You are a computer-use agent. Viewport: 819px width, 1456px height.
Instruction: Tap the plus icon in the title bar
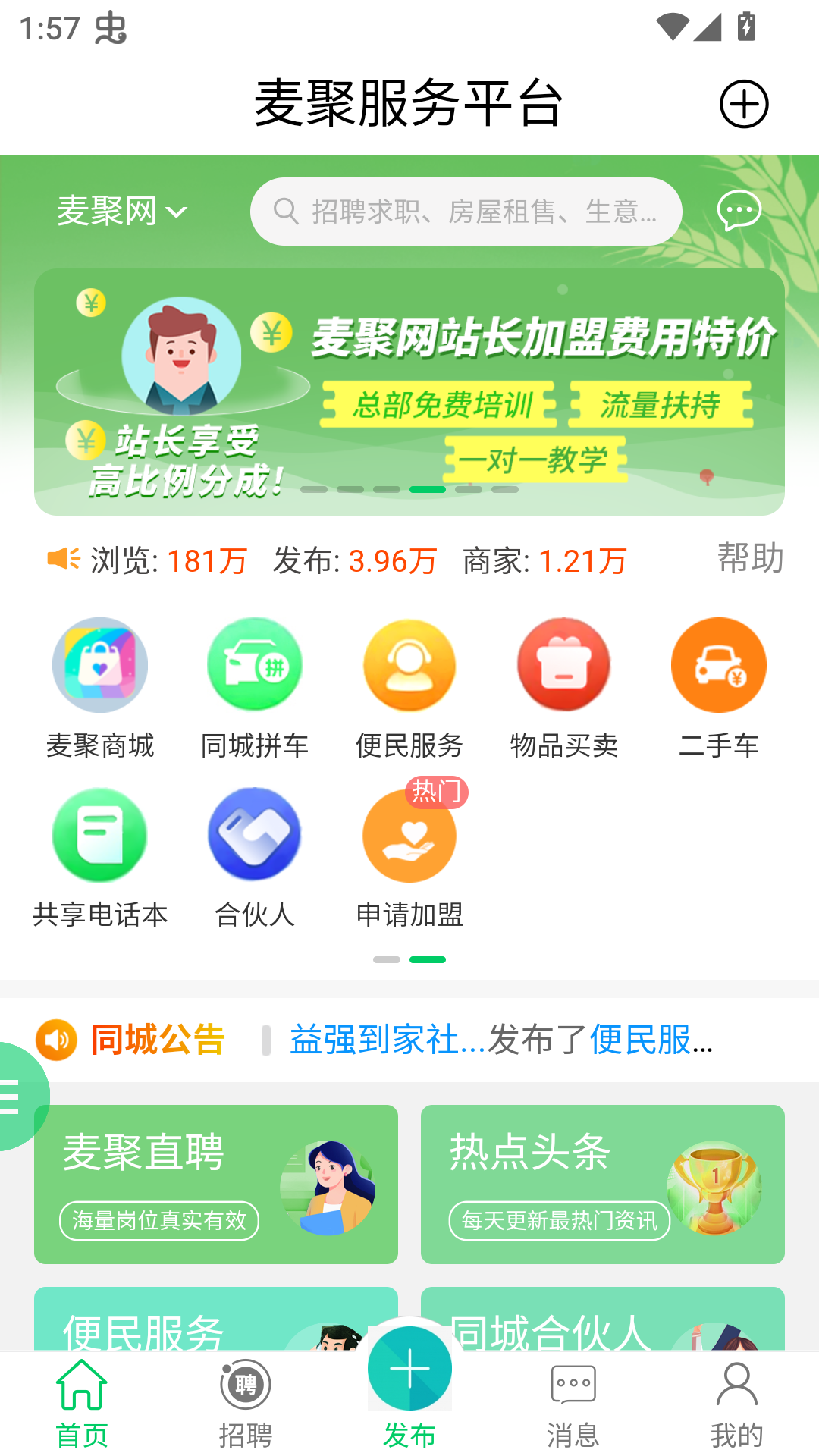[x=742, y=105]
